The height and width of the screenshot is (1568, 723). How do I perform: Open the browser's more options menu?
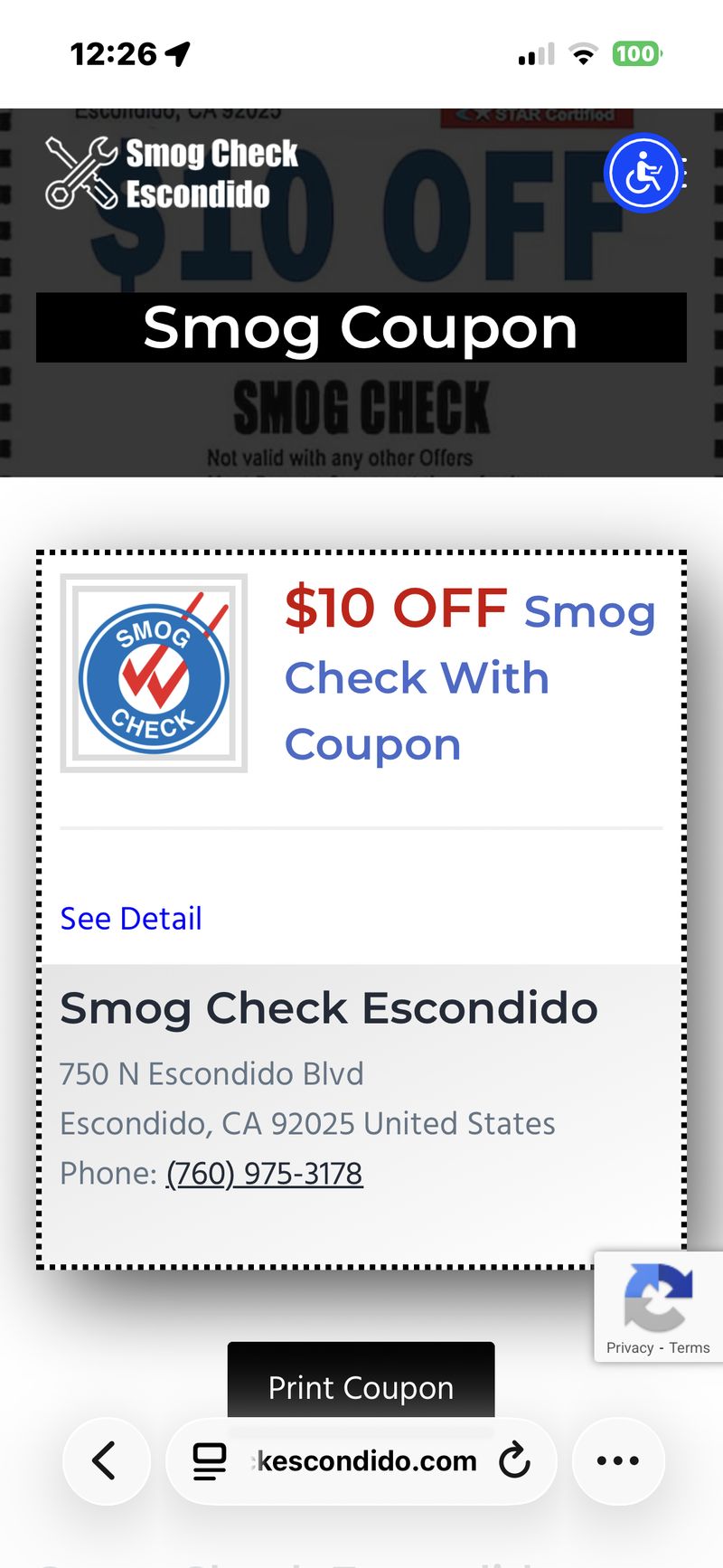tap(618, 1460)
